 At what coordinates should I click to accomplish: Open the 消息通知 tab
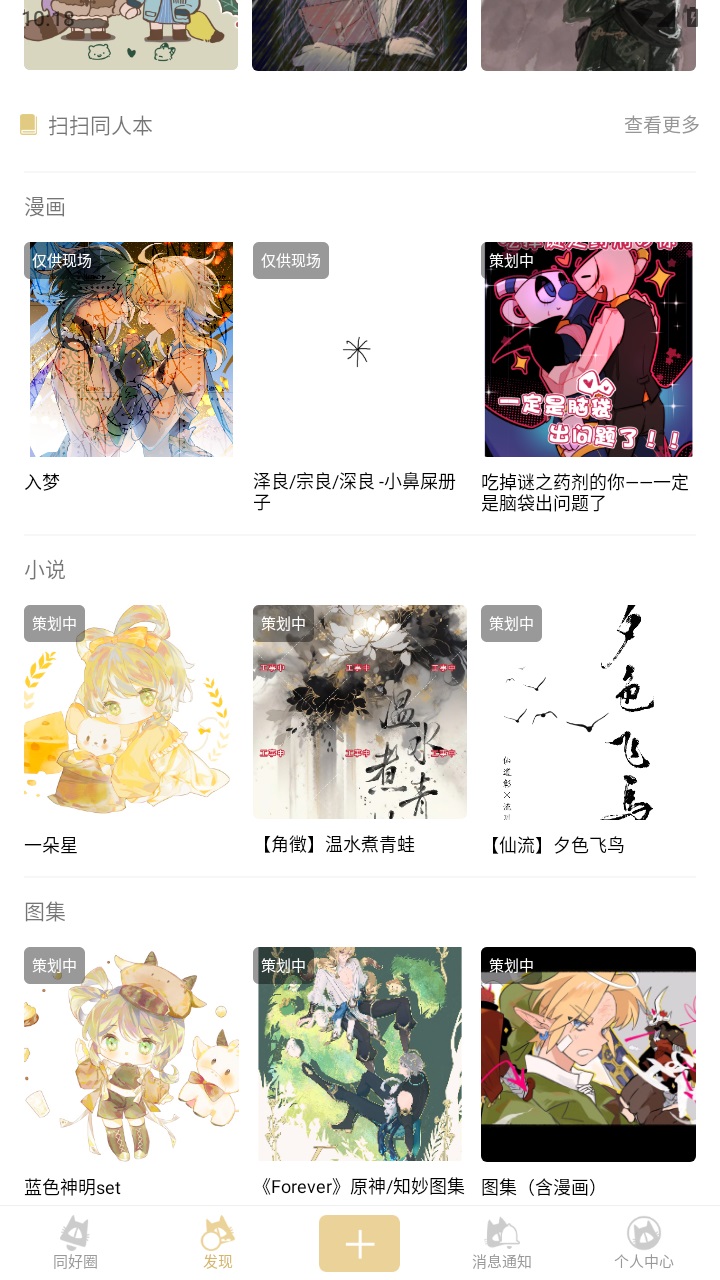[x=502, y=1243]
